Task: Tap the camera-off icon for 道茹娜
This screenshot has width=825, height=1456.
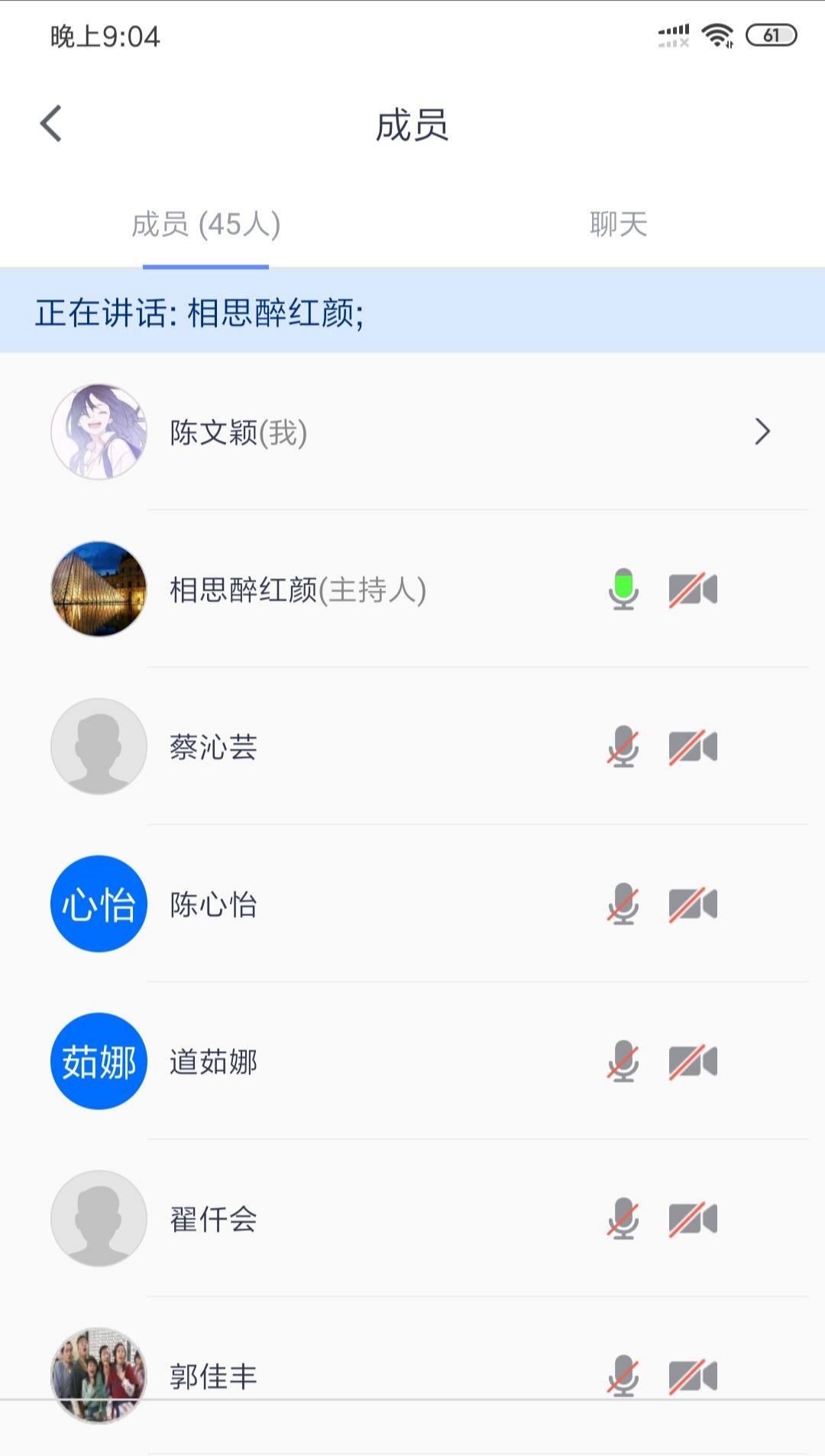Action: click(x=693, y=1063)
